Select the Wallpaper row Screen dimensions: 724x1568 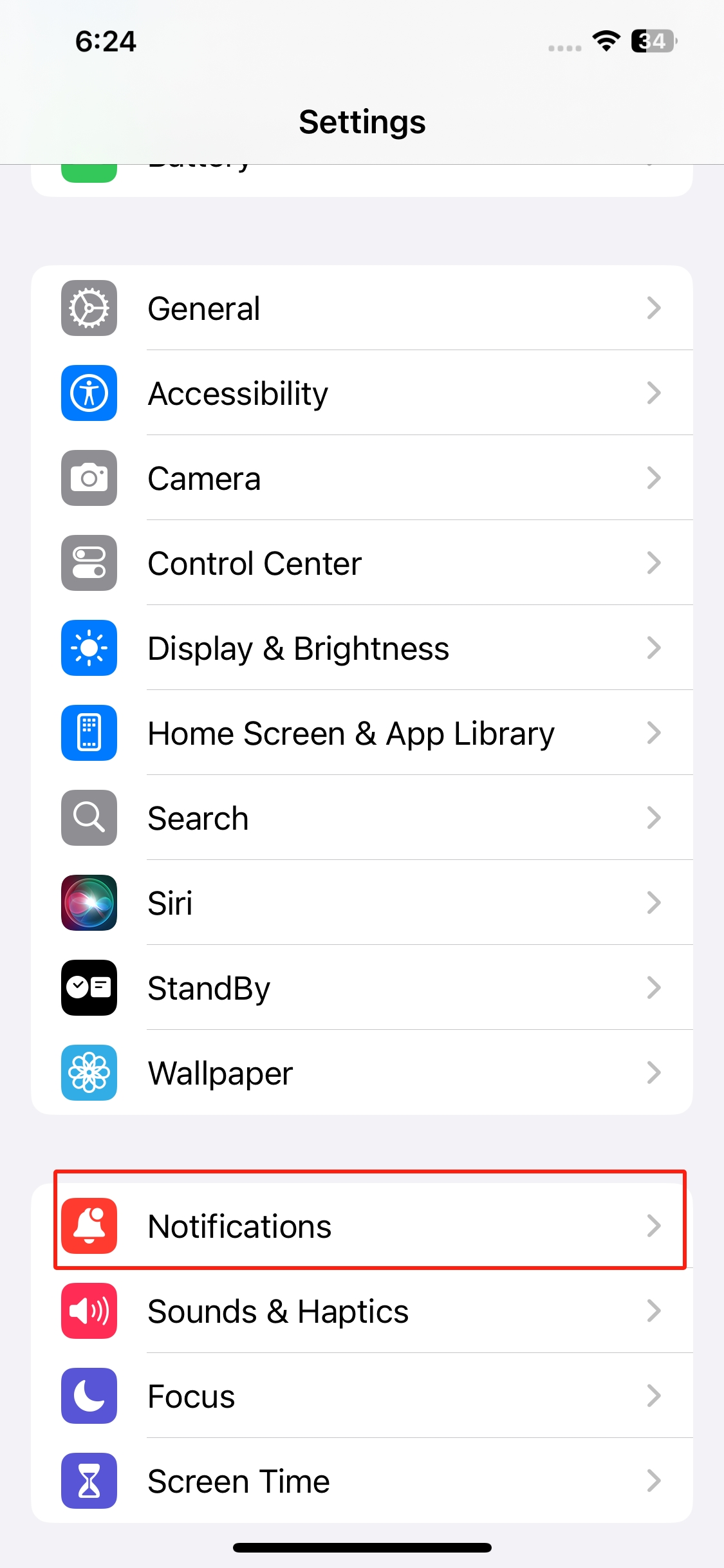[x=360, y=1073]
